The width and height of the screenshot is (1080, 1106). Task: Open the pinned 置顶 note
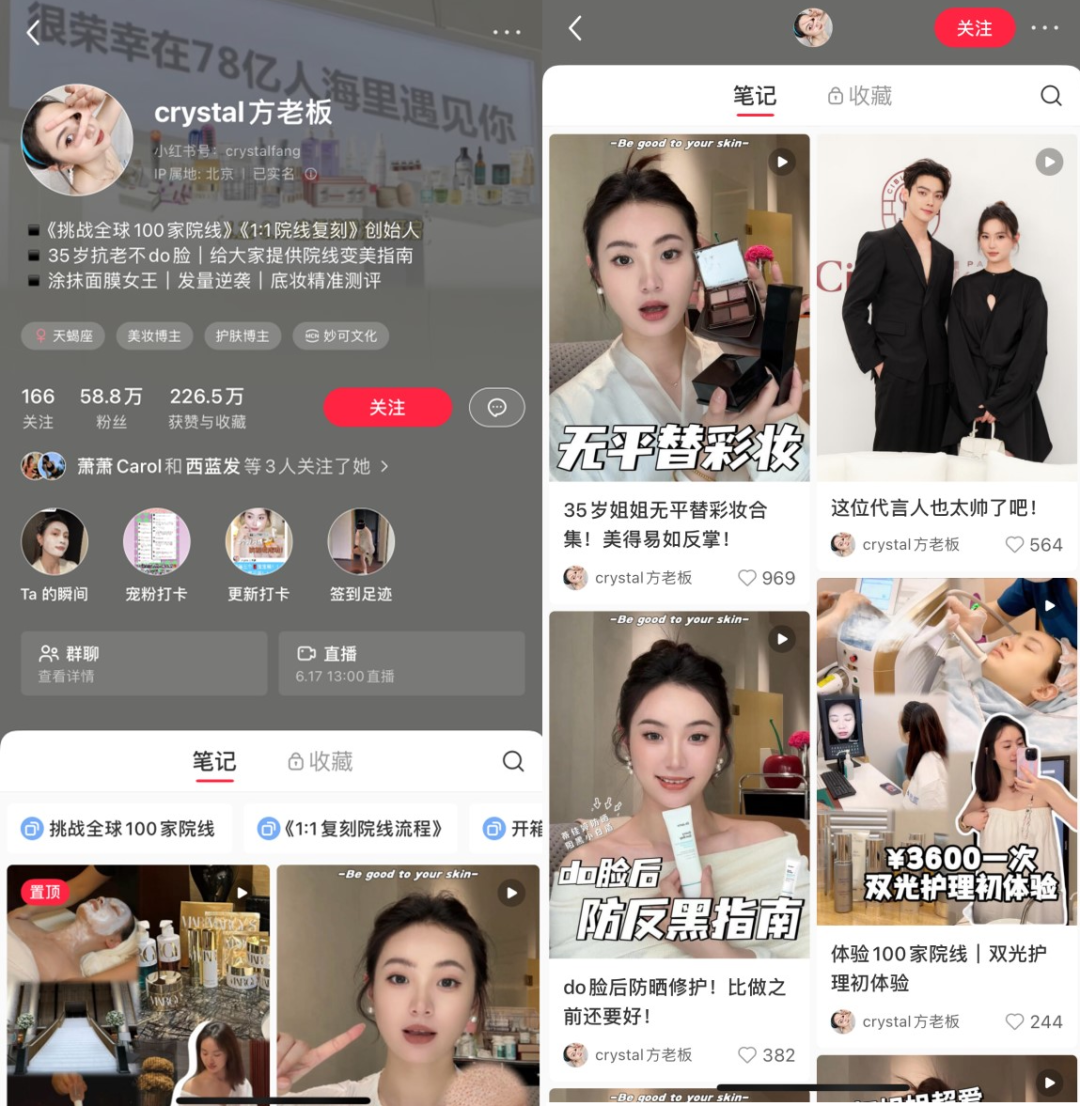coord(138,980)
